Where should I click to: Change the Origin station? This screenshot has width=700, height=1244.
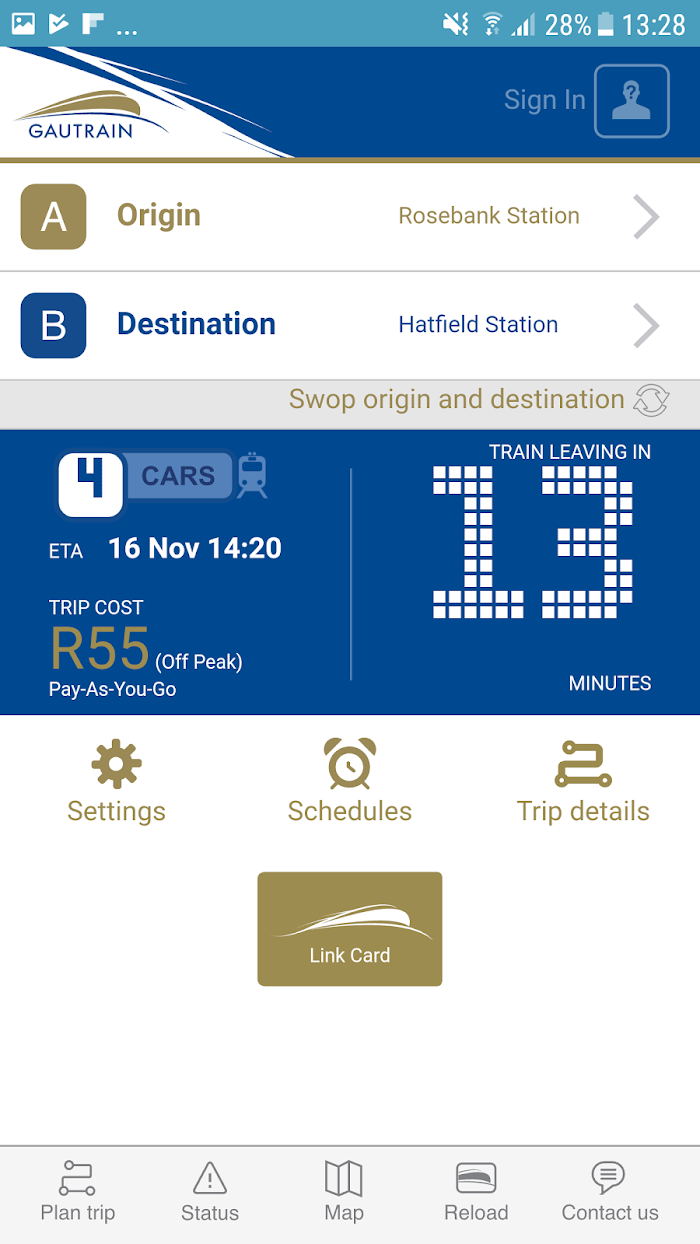point(350,216)
